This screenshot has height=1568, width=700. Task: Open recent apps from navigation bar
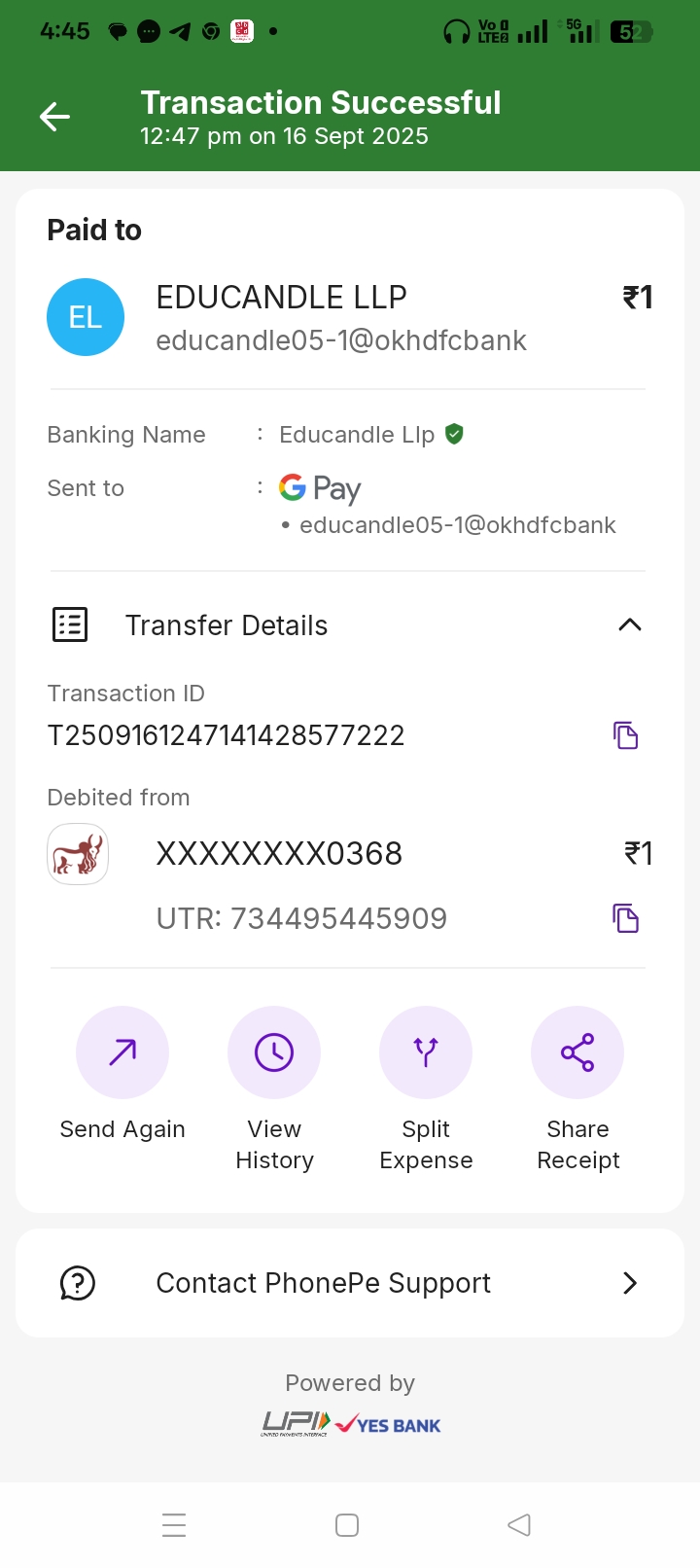point(174,1524)
